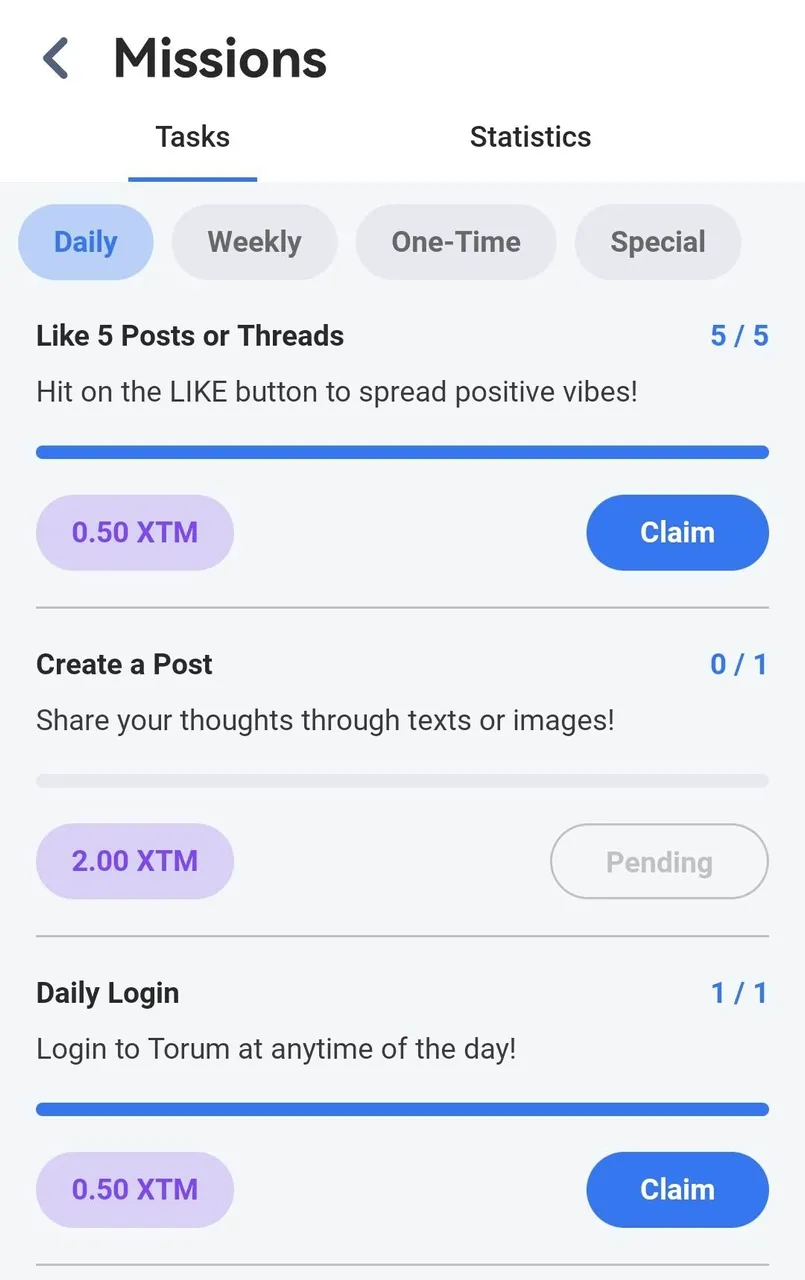805x1280 pixels.
Task: Claim the Daily Login reward
Action: click(677, 1189)
